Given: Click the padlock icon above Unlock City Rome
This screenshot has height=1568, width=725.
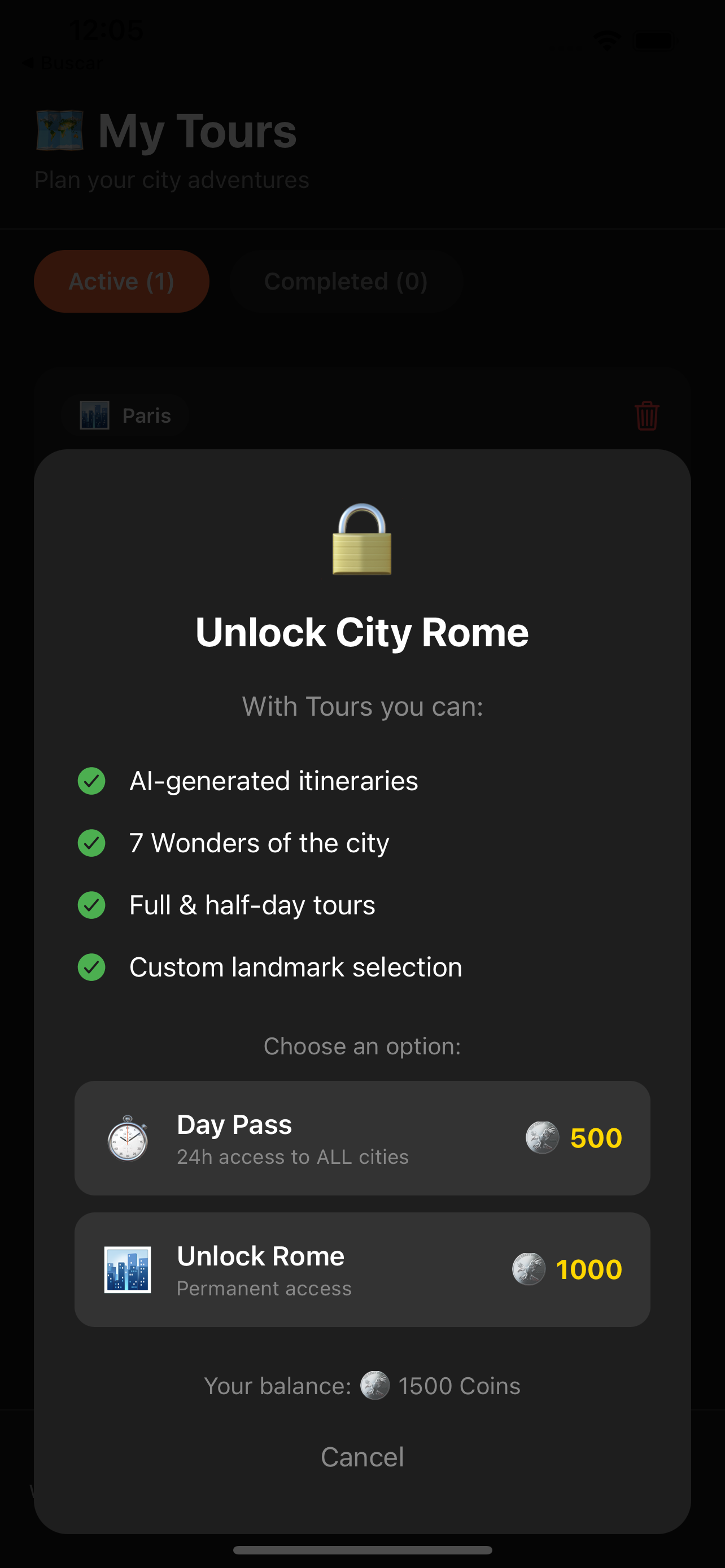Looking at the screenshot, I should pos(361,541).
